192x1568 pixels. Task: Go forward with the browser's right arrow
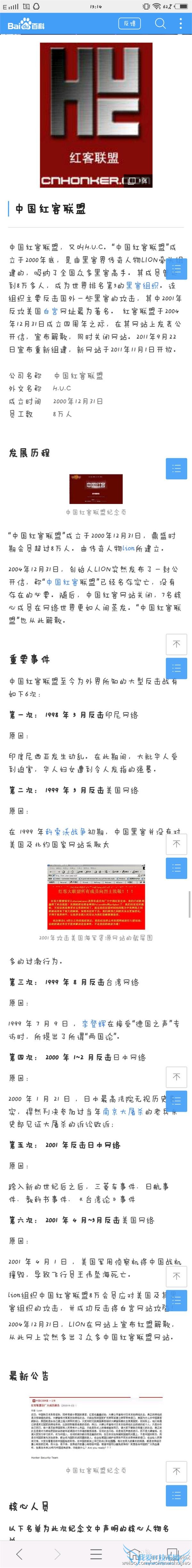58,1554
